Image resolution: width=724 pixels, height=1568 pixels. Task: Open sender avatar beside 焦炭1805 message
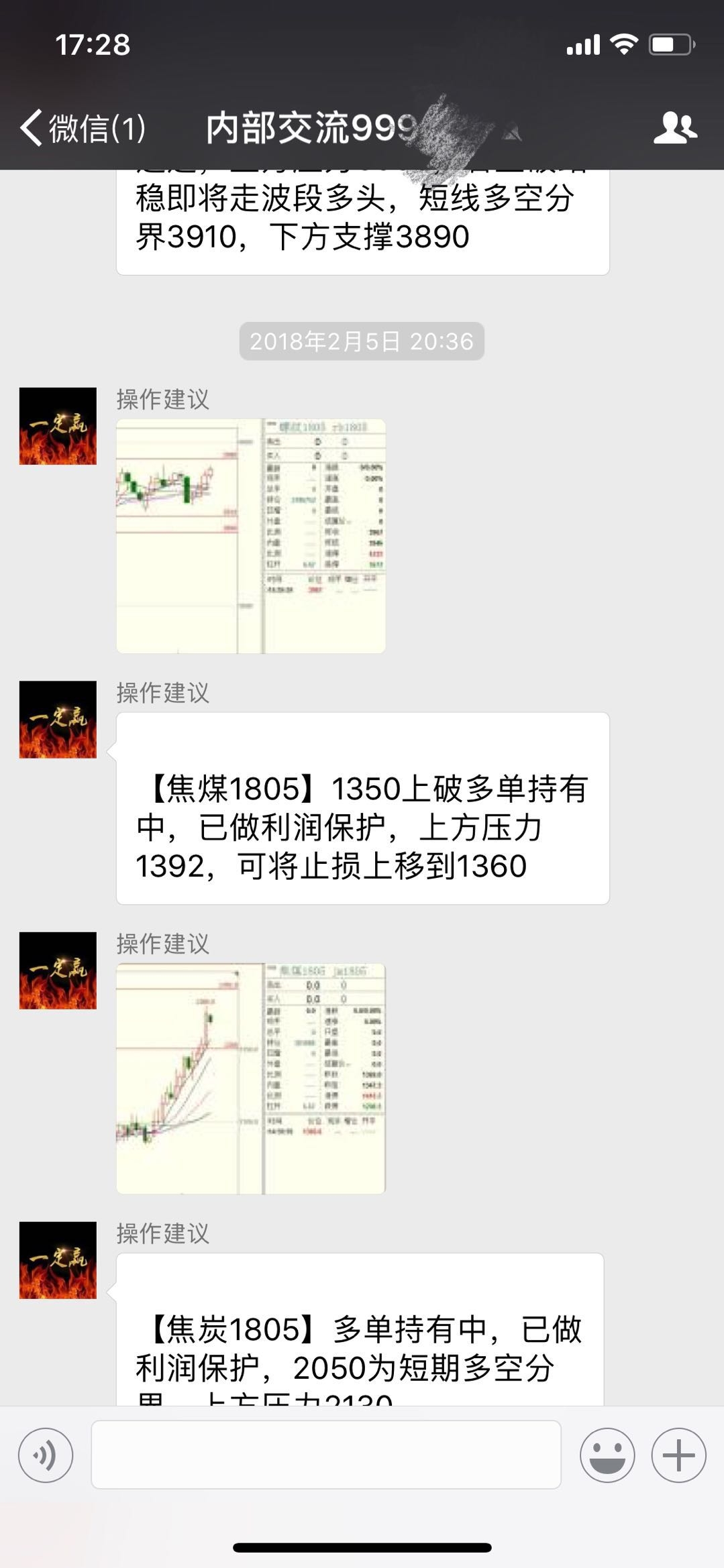tap(58, 1260)
